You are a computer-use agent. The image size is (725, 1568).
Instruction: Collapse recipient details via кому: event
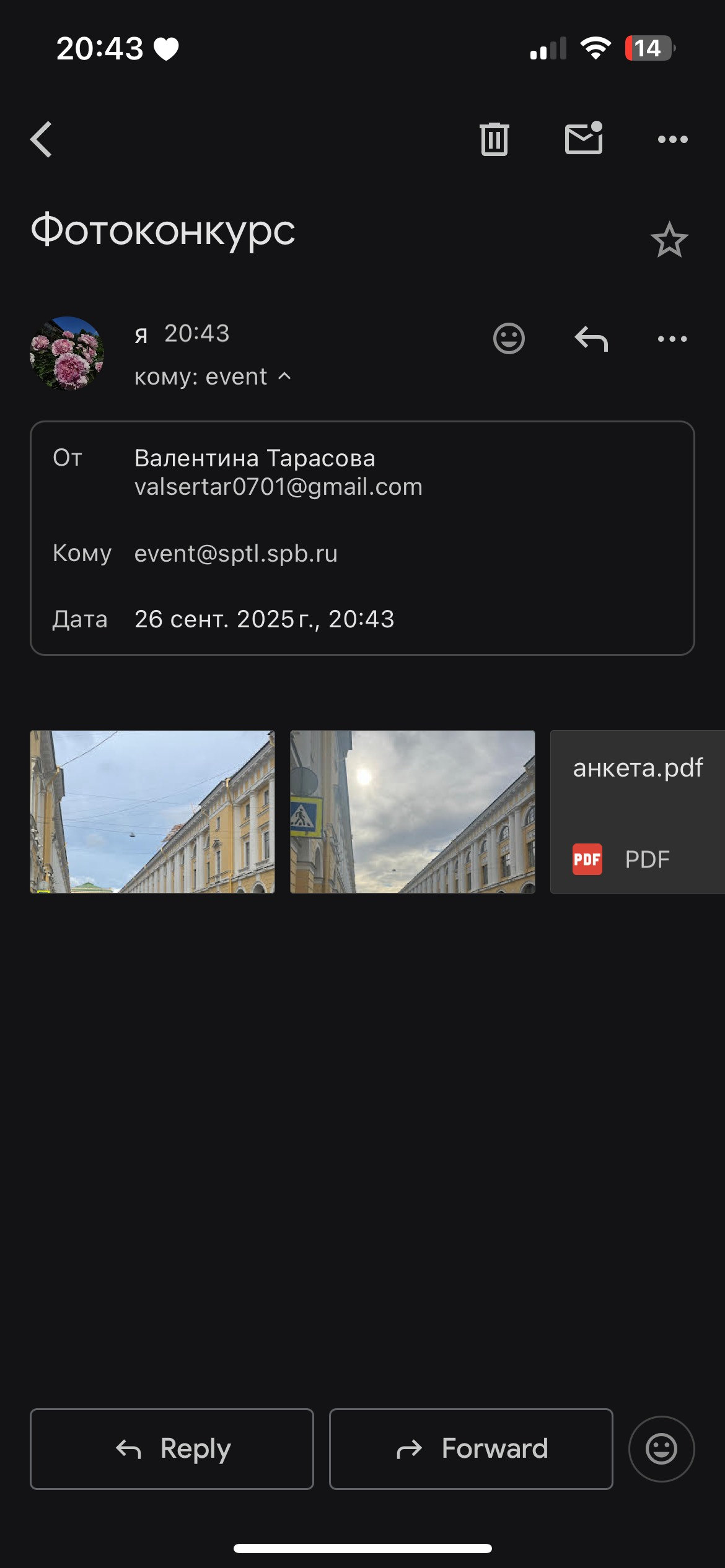pos(213,377)
